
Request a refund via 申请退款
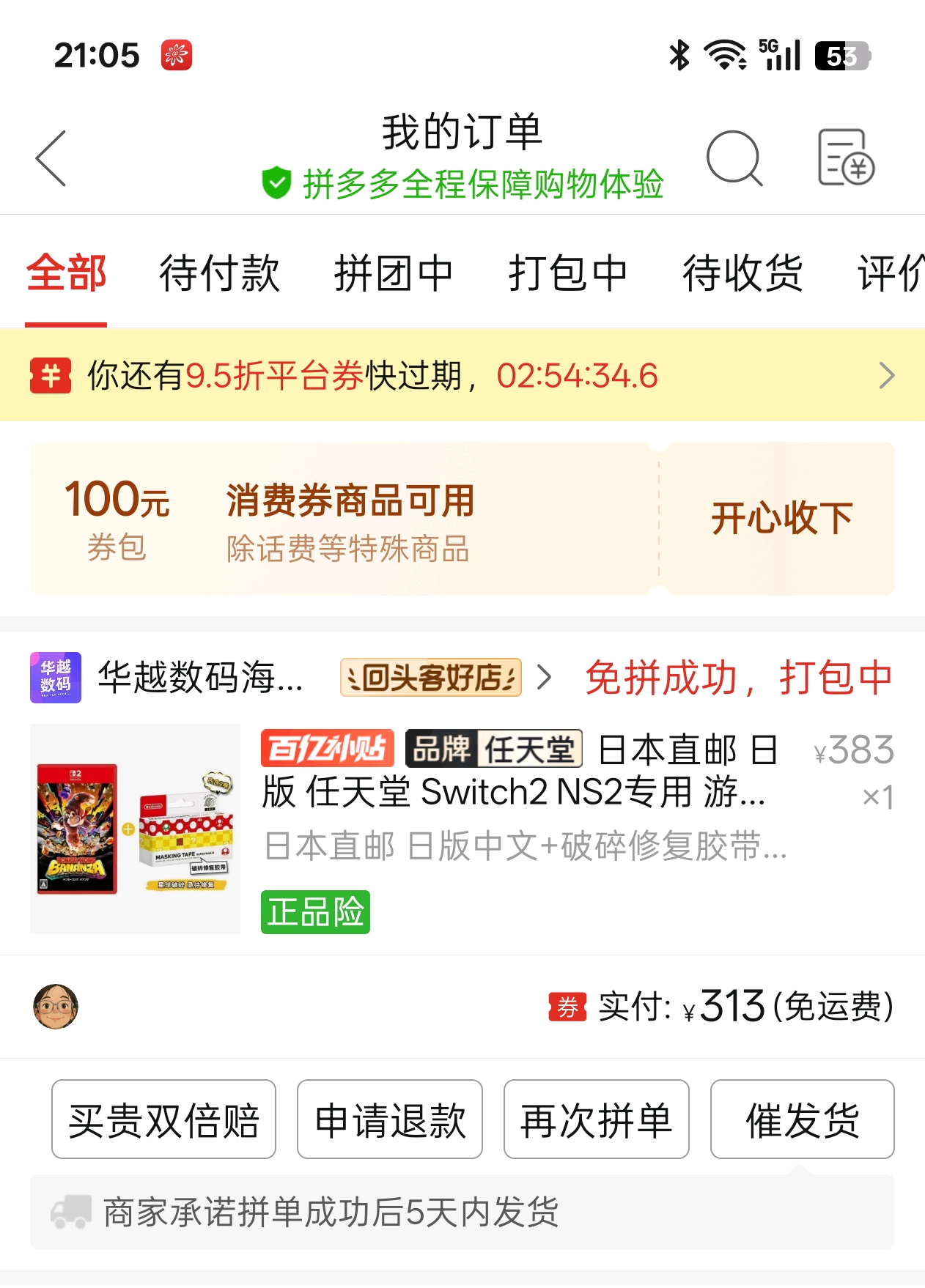[x=390, y=1119]
